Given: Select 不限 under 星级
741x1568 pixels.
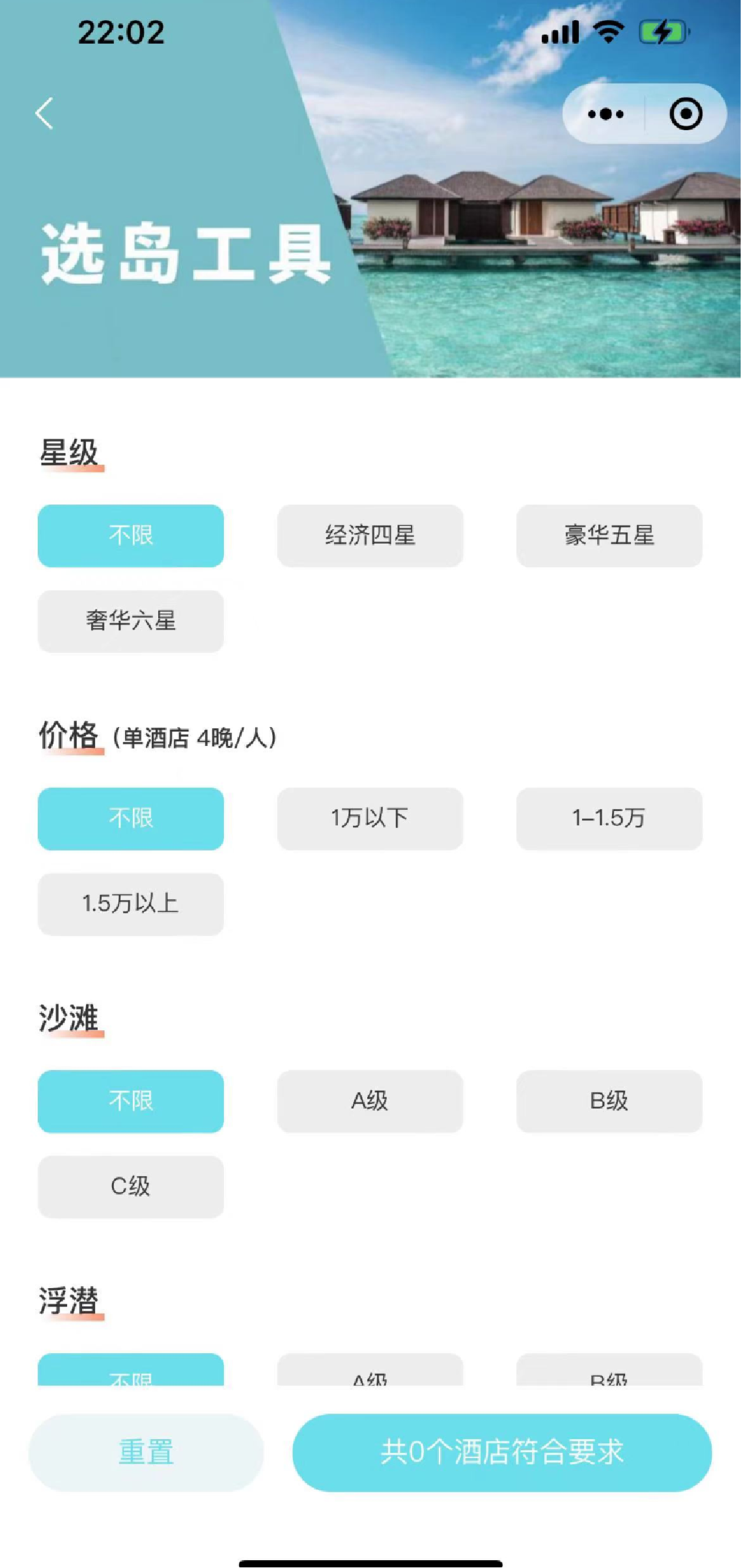Looking at the screenshot, I should click(x=131, y=536).
